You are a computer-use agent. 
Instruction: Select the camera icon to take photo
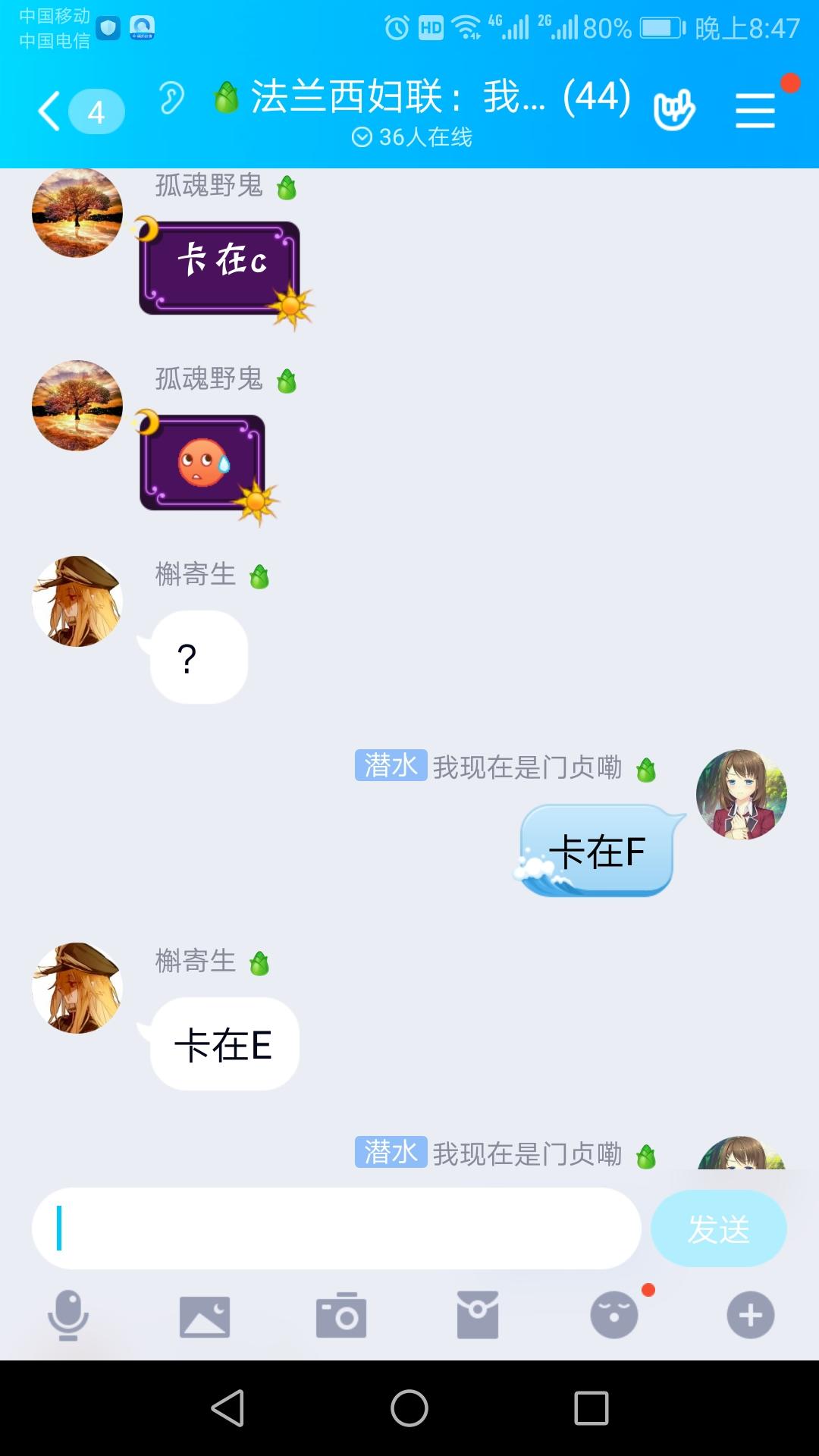pyautogui.click(x=341, y=1316)
